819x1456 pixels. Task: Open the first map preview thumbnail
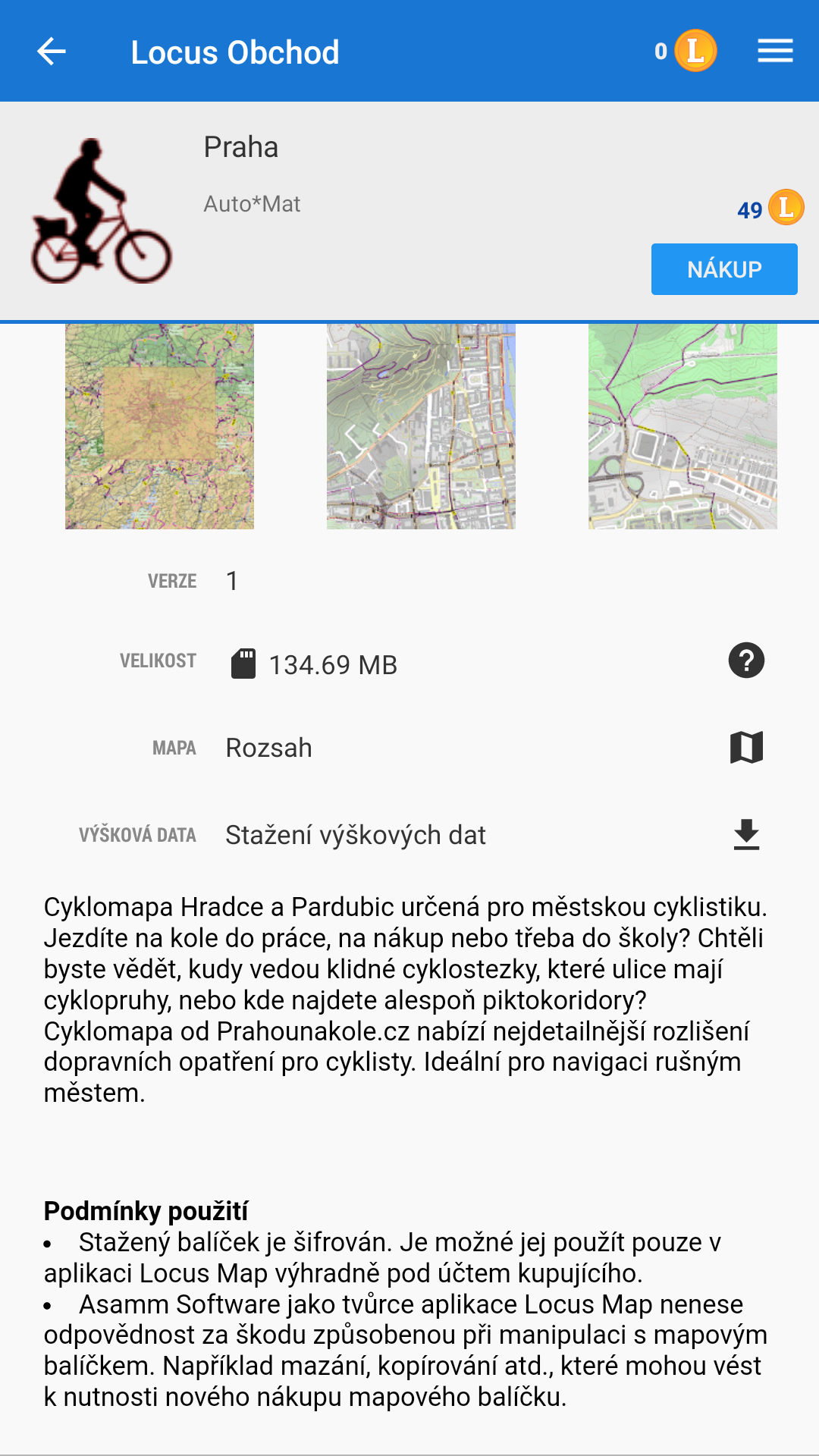[x=159, y=426]
